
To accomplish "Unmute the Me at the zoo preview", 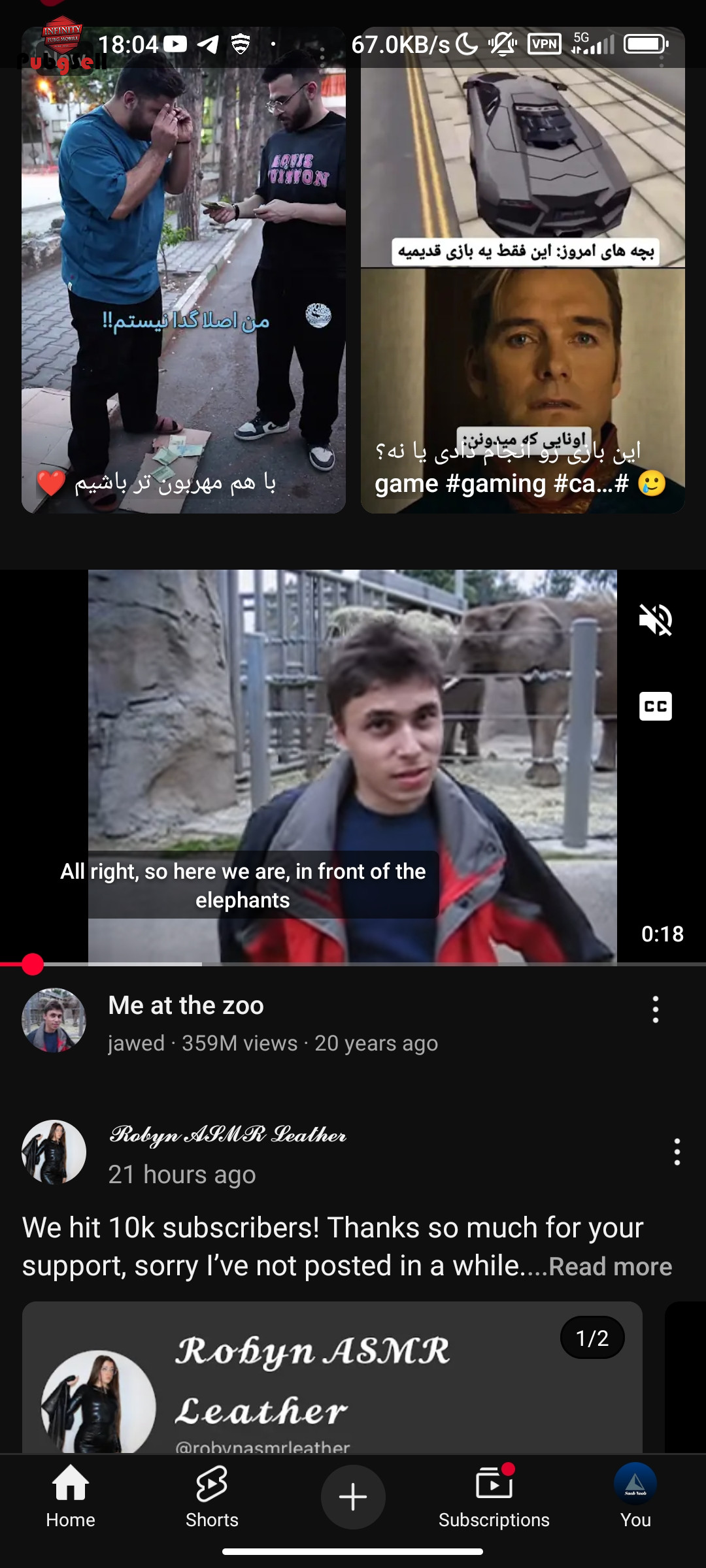I will pos(655,619).
